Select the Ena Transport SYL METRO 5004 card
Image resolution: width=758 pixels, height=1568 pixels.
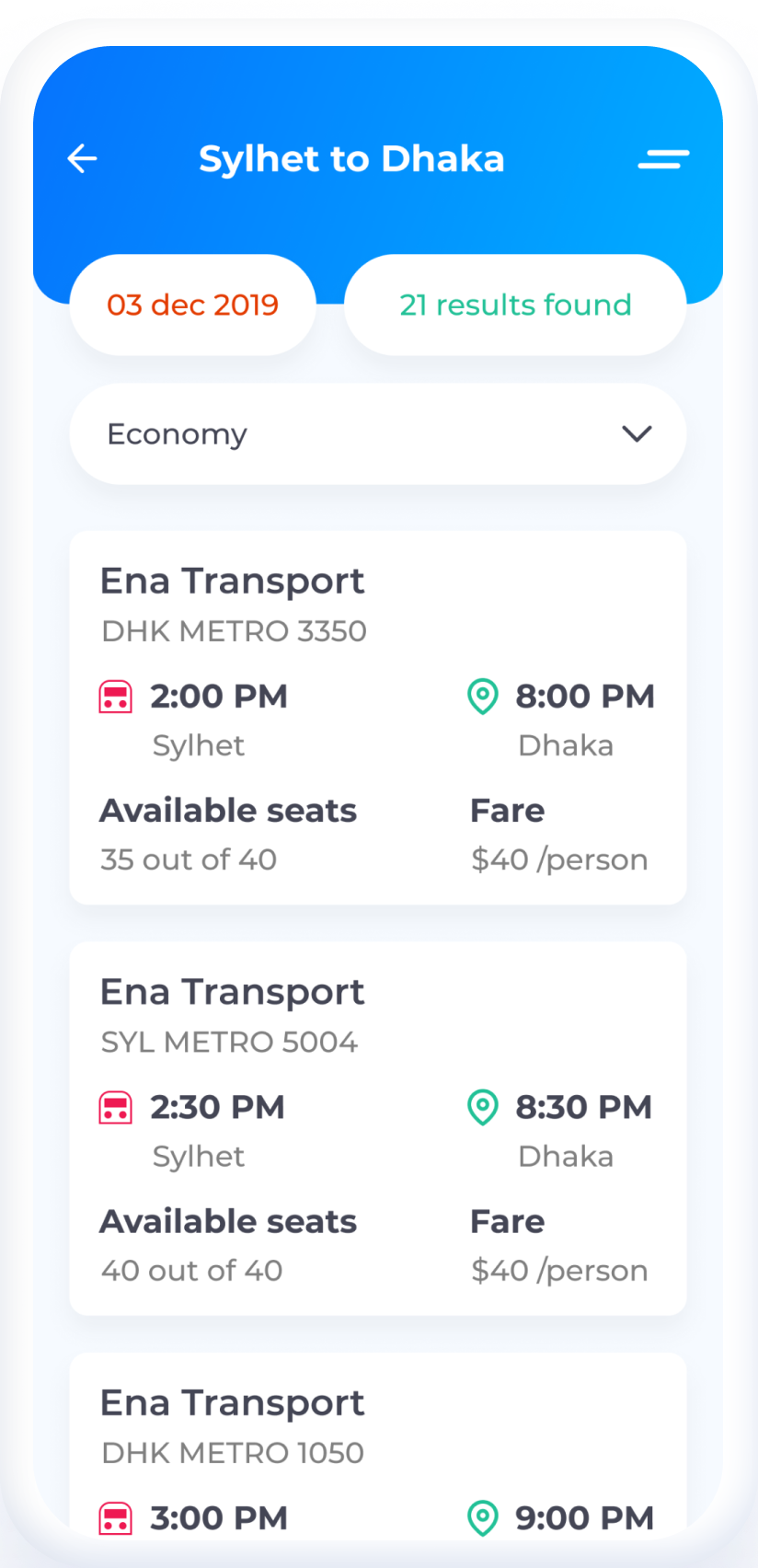click(x=377, y=1128)
